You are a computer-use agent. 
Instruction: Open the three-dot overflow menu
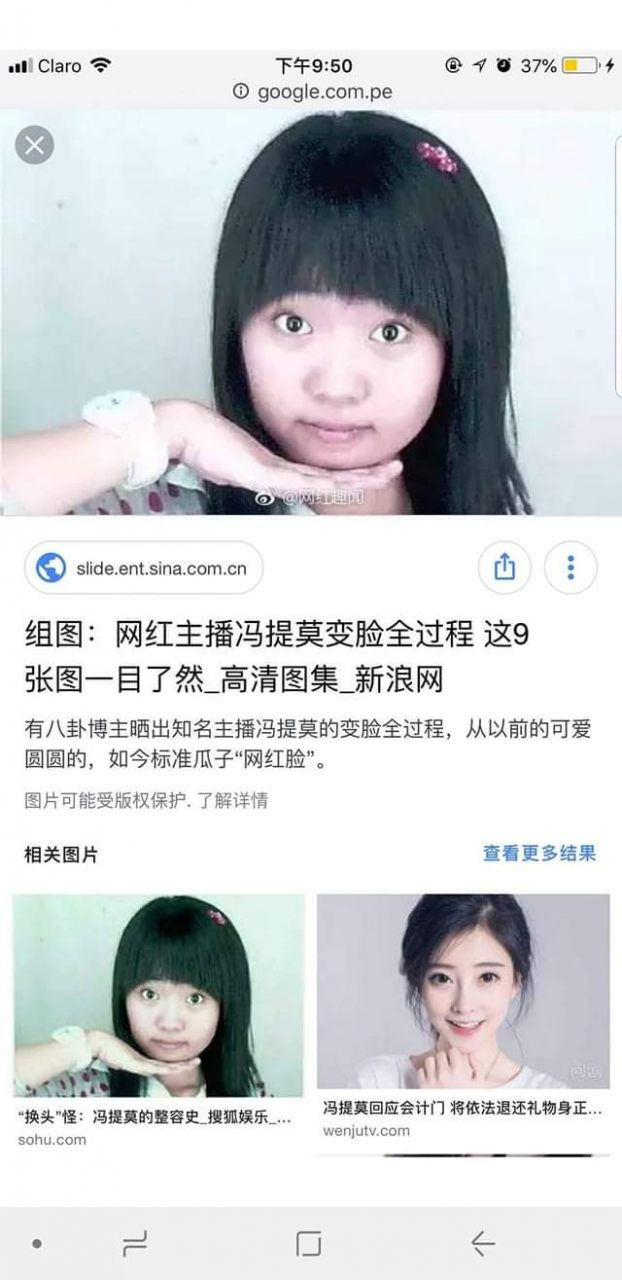click(570, 568)
